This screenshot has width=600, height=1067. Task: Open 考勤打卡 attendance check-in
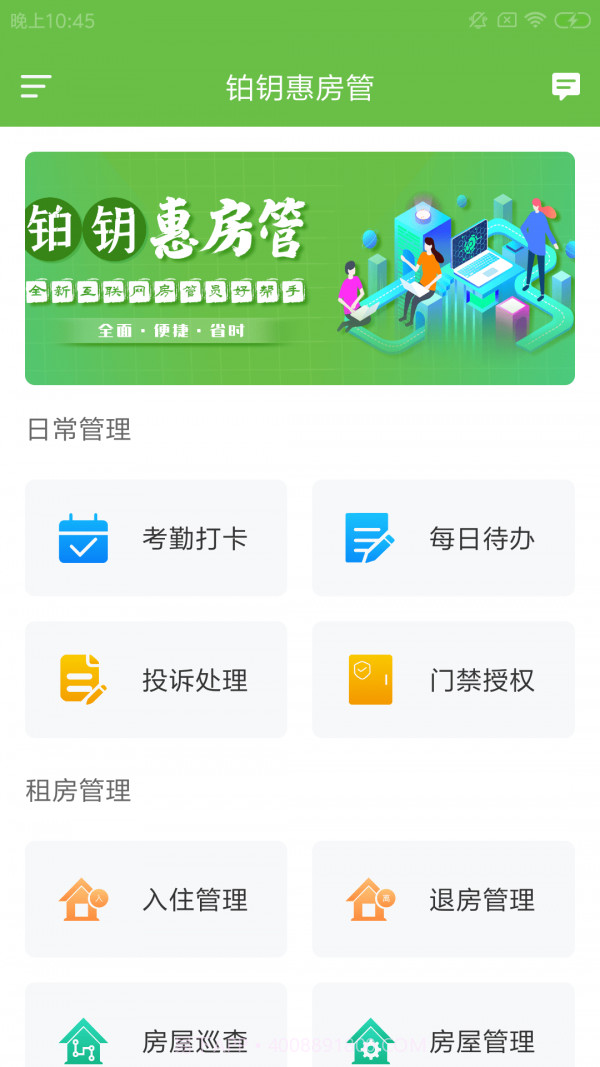click(x=156, y=538)
